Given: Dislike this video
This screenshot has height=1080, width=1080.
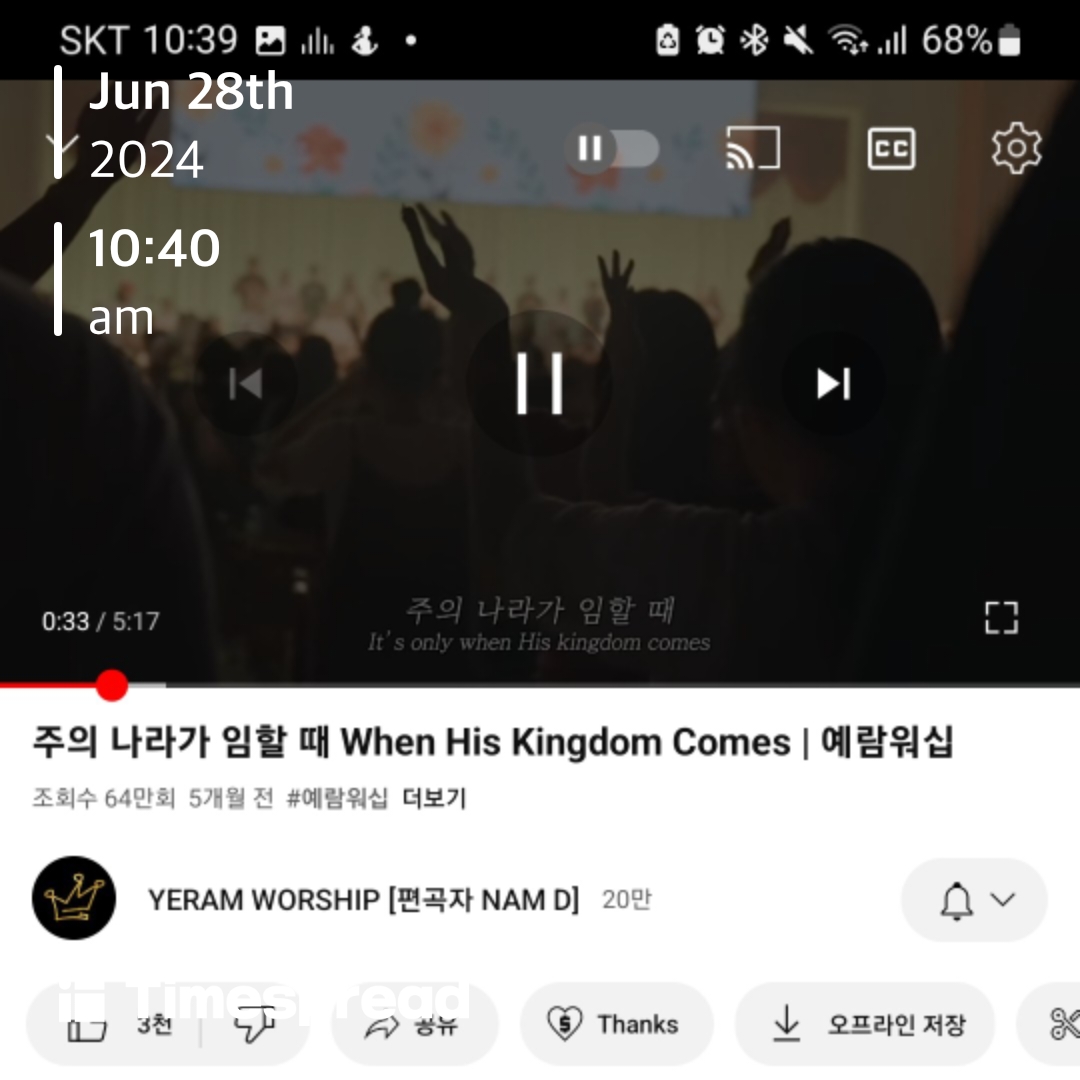Looking at the screenshot, I should click(x=254, y=1026).
